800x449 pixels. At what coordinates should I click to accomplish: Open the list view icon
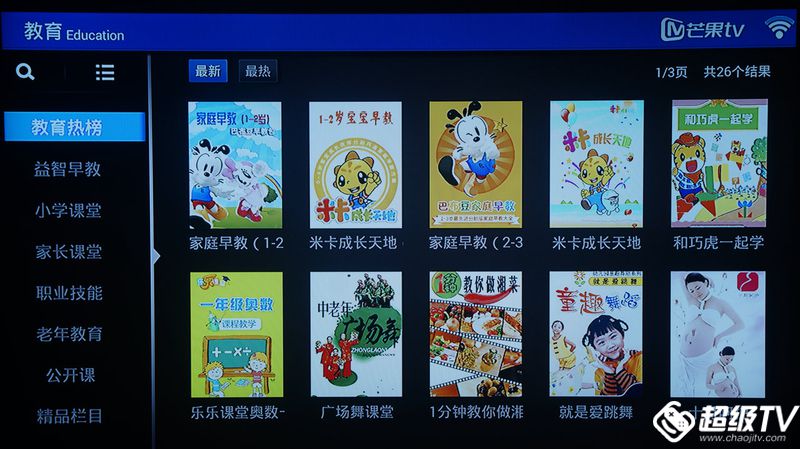click(105, 72)
